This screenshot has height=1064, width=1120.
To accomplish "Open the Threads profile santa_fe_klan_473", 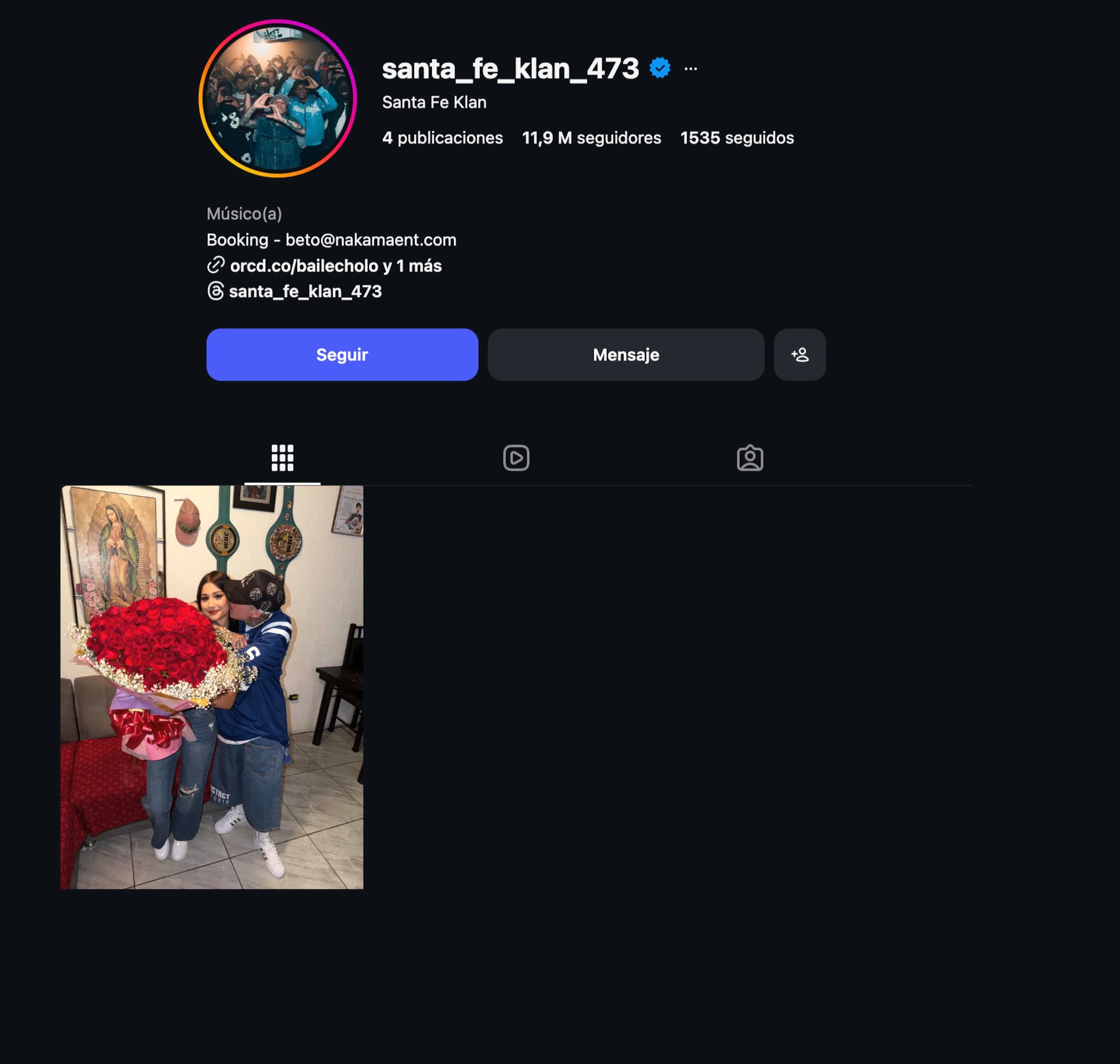I will (x=305, y=291).
